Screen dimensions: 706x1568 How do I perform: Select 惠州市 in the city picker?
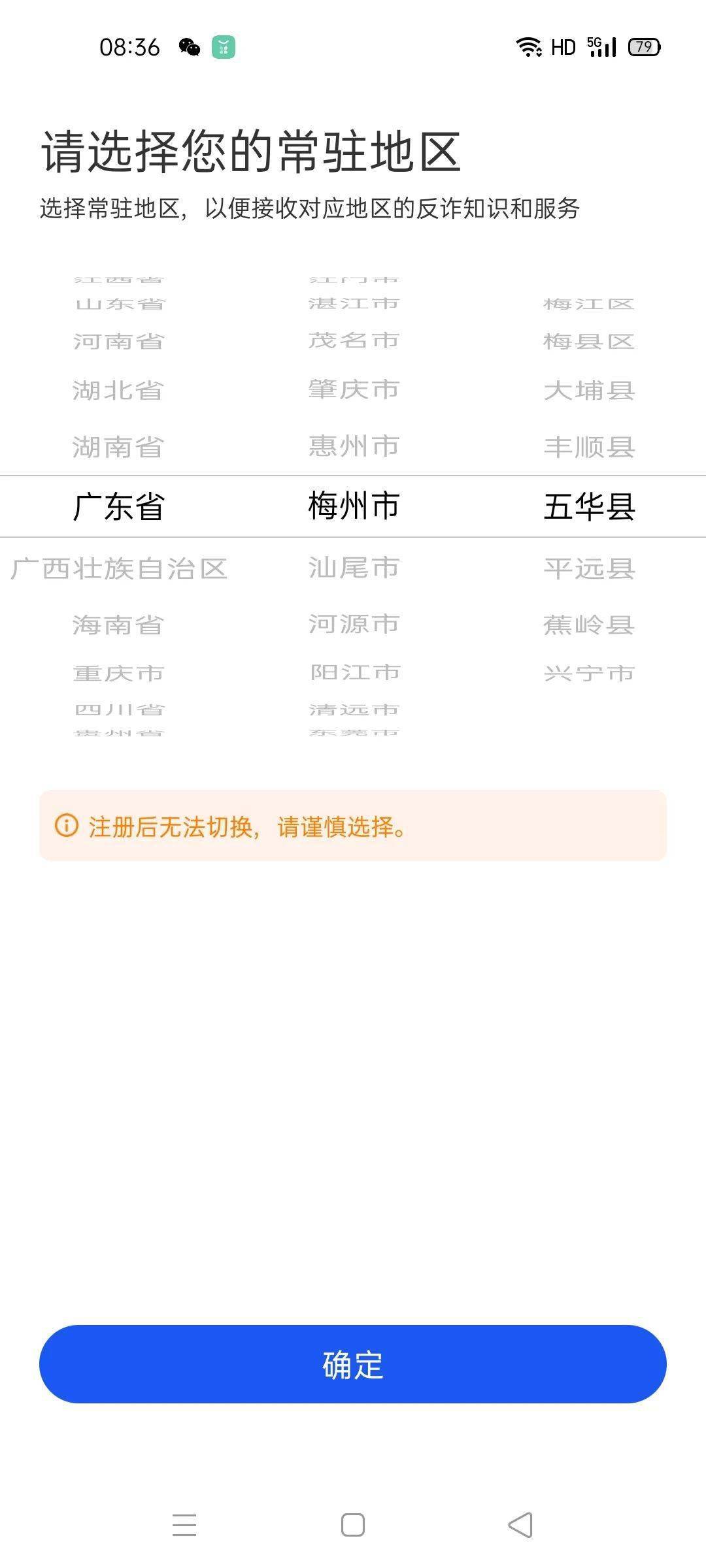(x=354, y=446)
